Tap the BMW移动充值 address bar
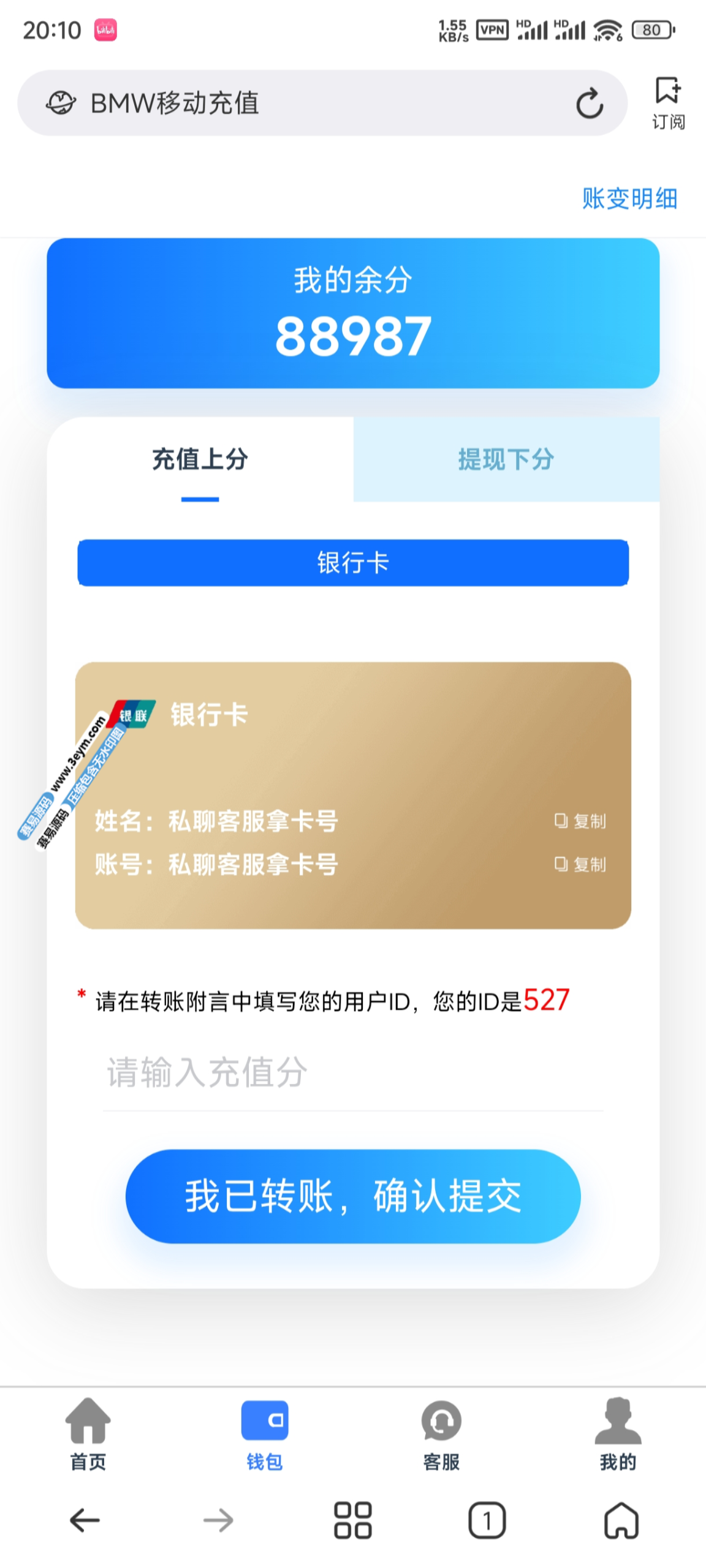 click(x=306, y=103)
